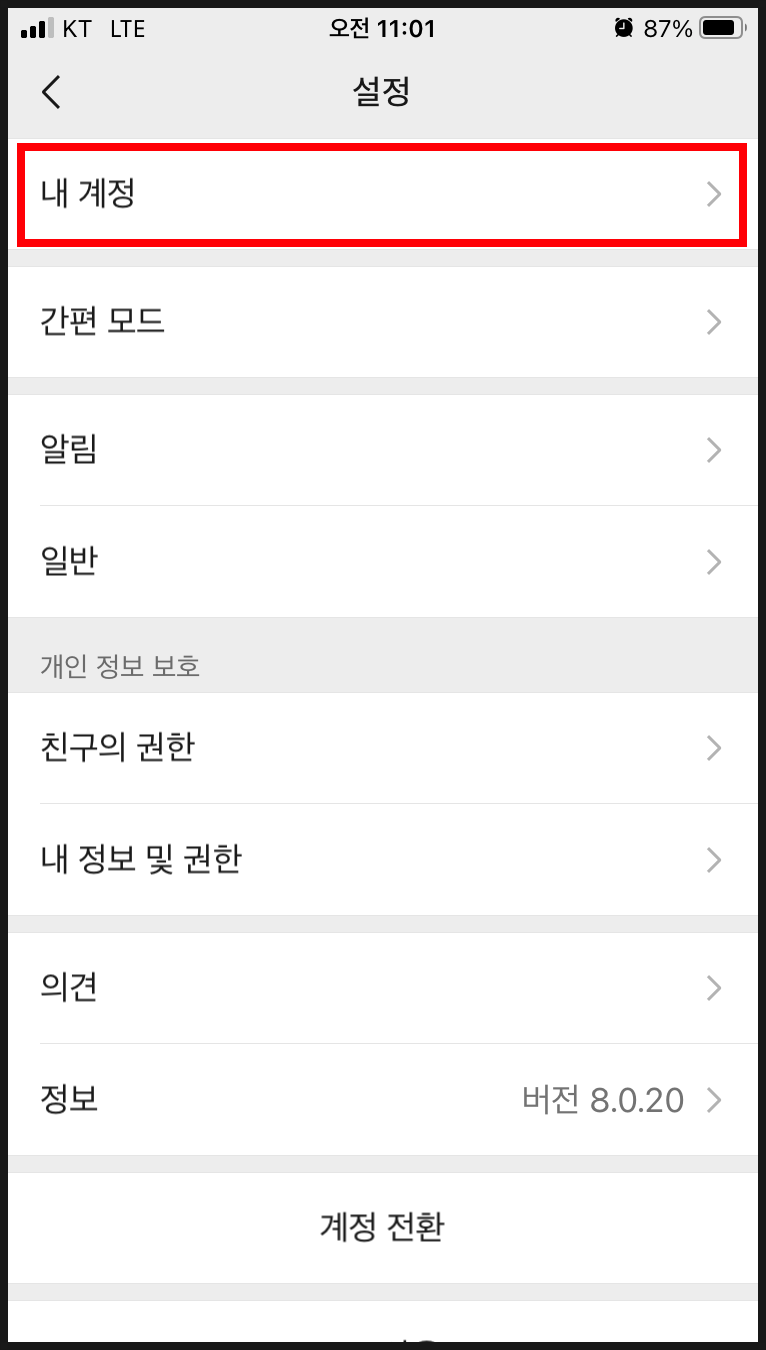Open 내 정보 및 권한
This screenshot has height=1350, width=766.
coord(382,860)
